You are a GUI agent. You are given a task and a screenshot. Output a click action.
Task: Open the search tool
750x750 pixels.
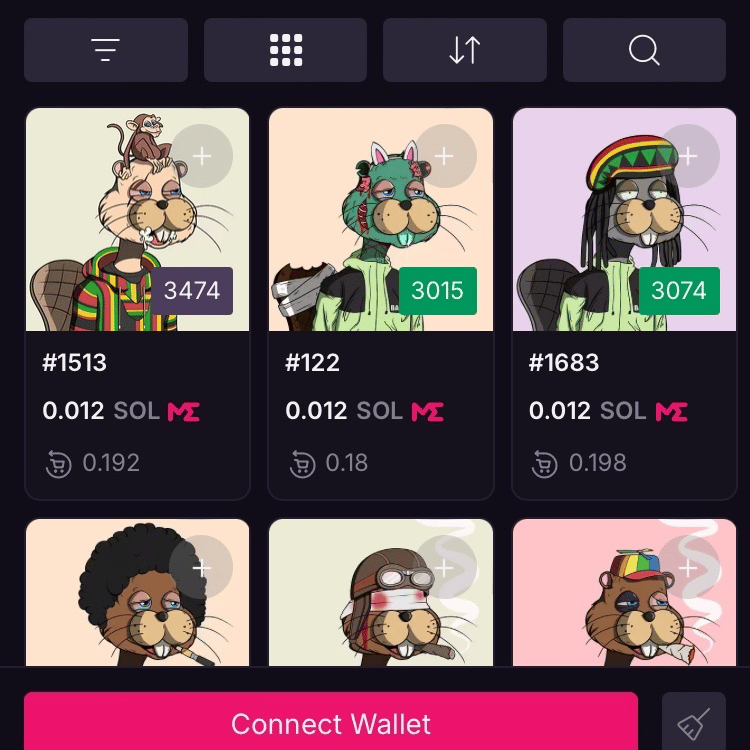click(644, 50)
